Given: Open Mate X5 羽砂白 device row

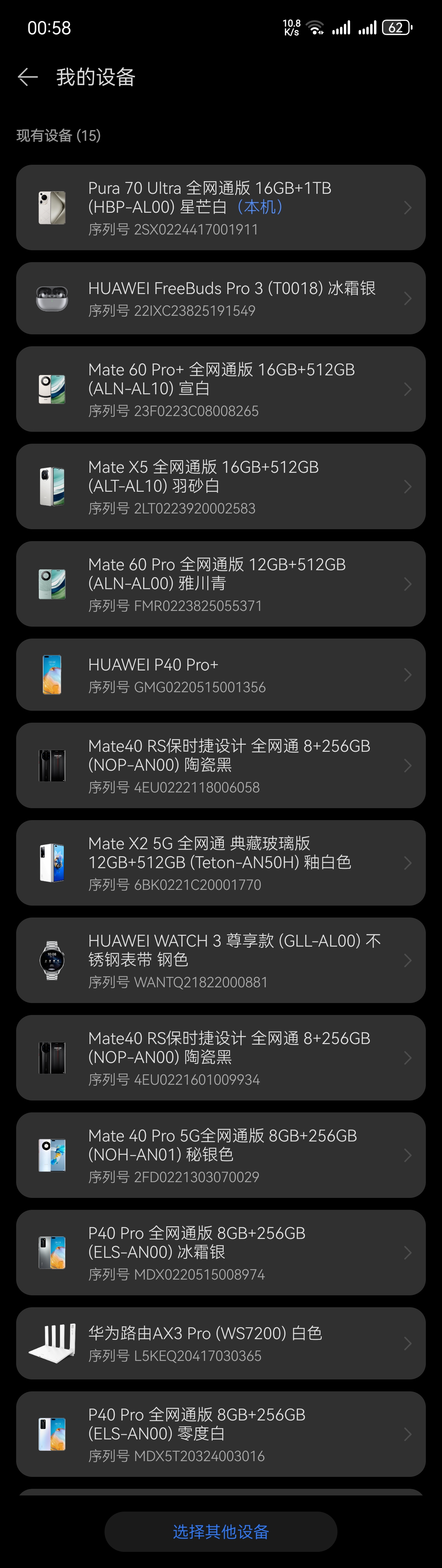Looking at the screenshot, I should (221, 486).
